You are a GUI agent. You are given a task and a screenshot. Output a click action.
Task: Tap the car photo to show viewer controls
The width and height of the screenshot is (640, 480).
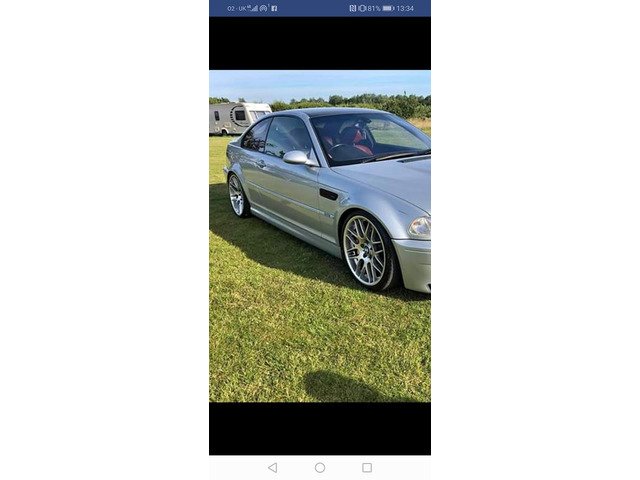pyautogui.click(x=320, y=235)
